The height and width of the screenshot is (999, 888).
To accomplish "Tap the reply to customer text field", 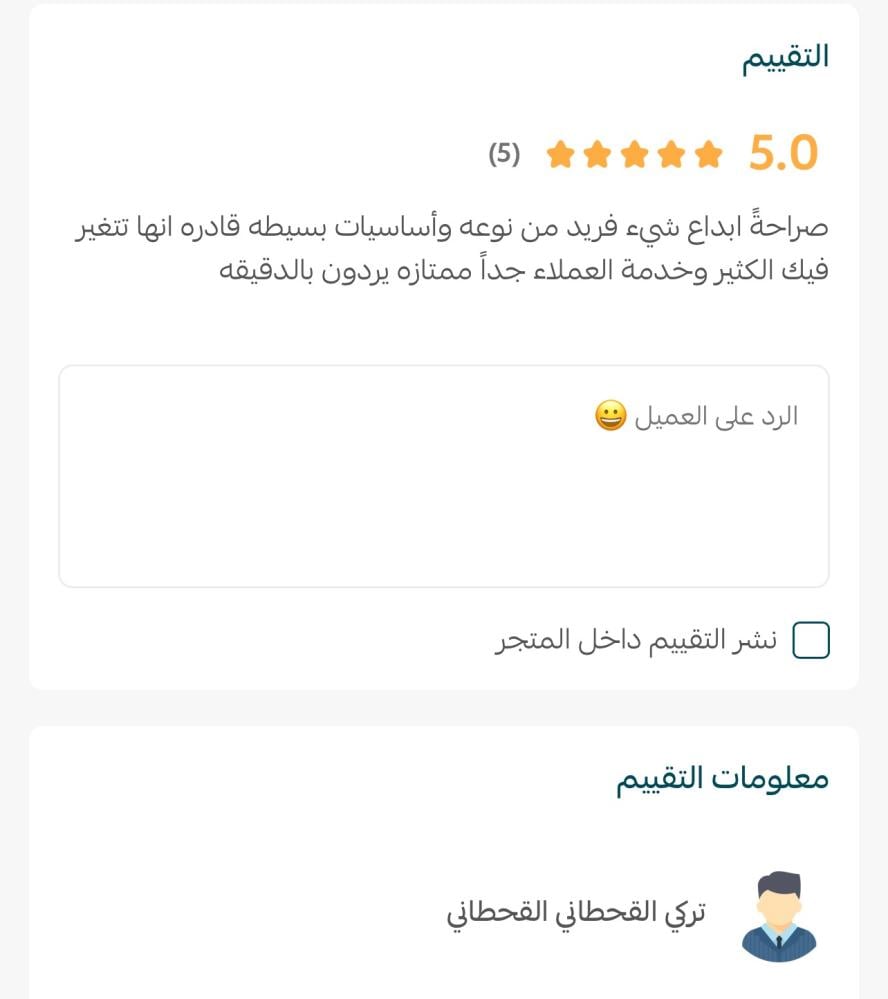I will click(444, 476).
